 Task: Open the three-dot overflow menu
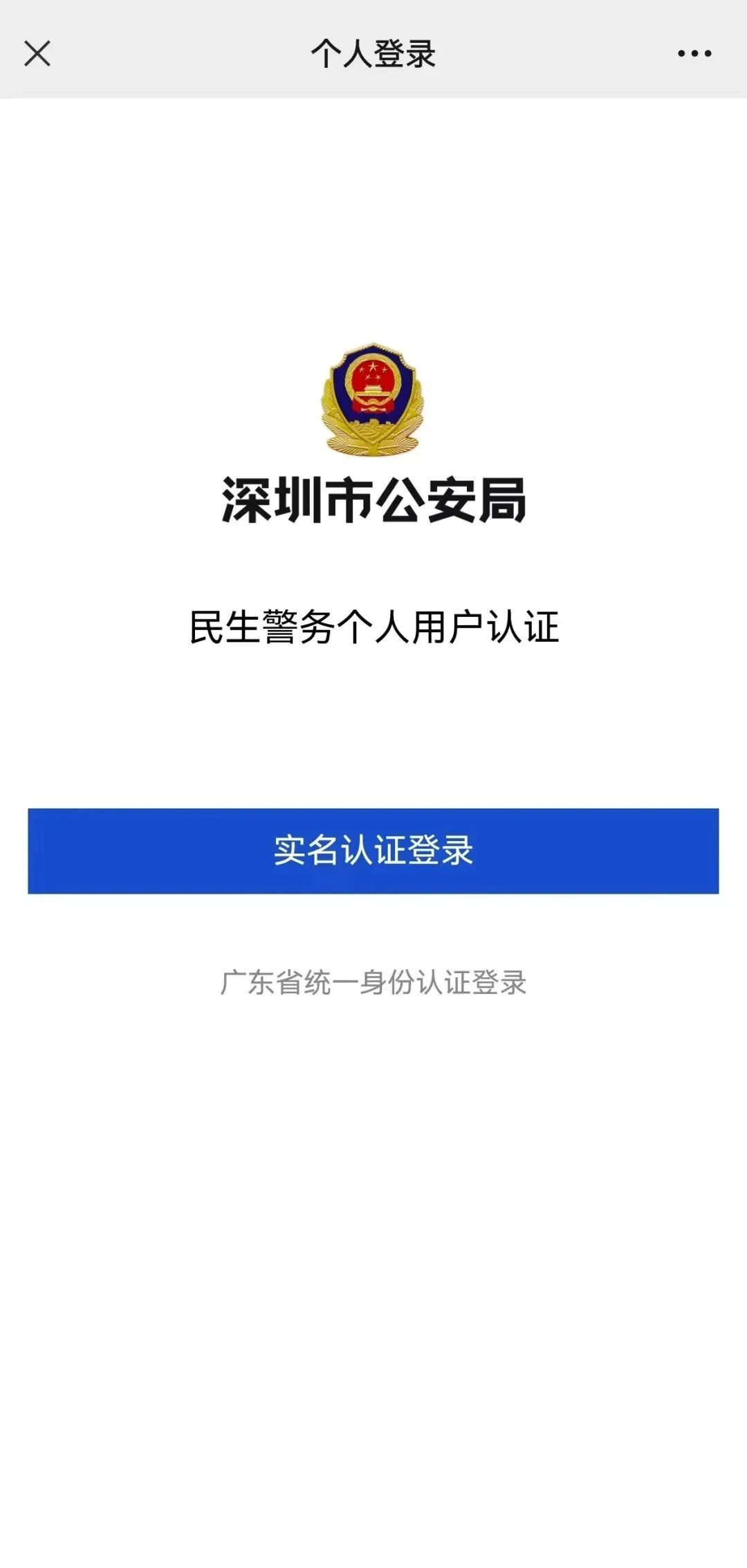pyautogui.click(x=694, y=53)
